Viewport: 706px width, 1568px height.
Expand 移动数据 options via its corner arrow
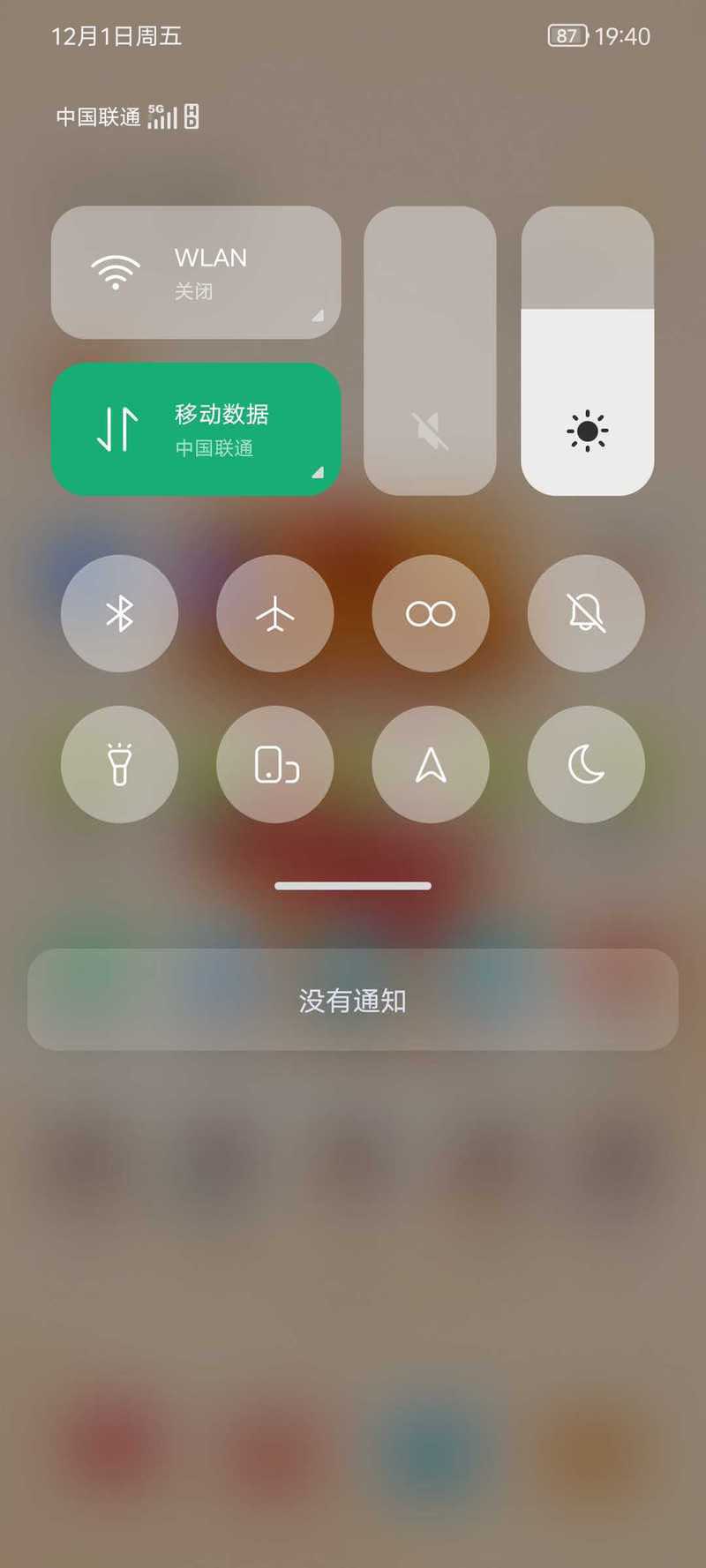pyautogui.click(x=318, y=473)
